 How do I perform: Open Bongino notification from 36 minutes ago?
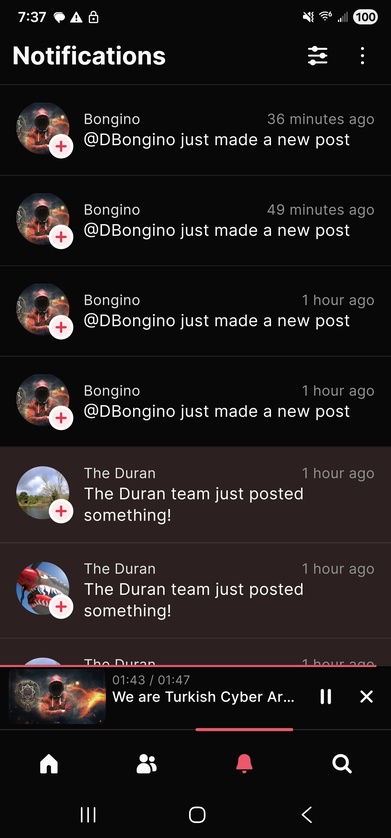click(196, 130)
